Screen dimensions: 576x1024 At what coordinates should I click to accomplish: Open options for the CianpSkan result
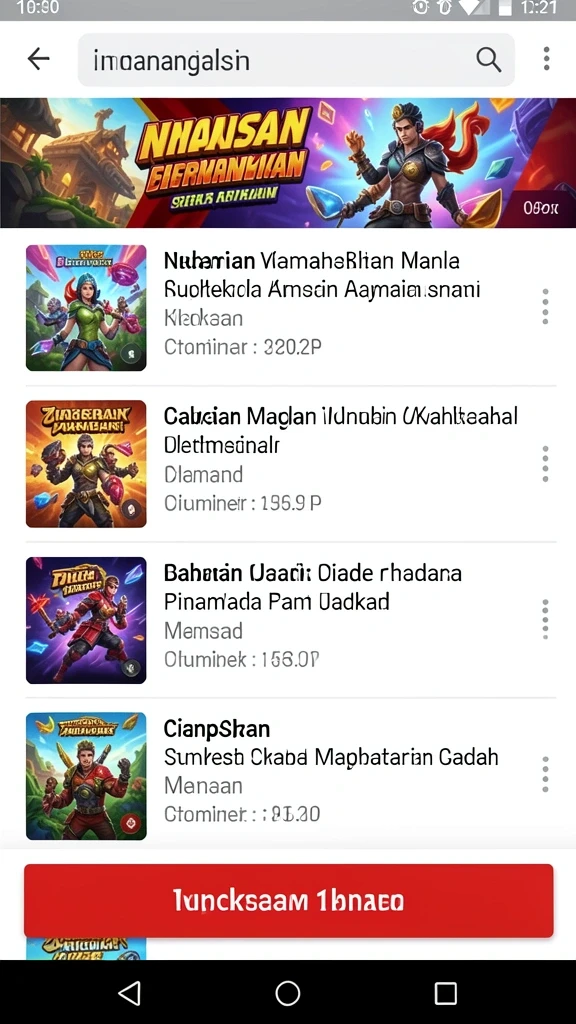(x=545, y=775)
